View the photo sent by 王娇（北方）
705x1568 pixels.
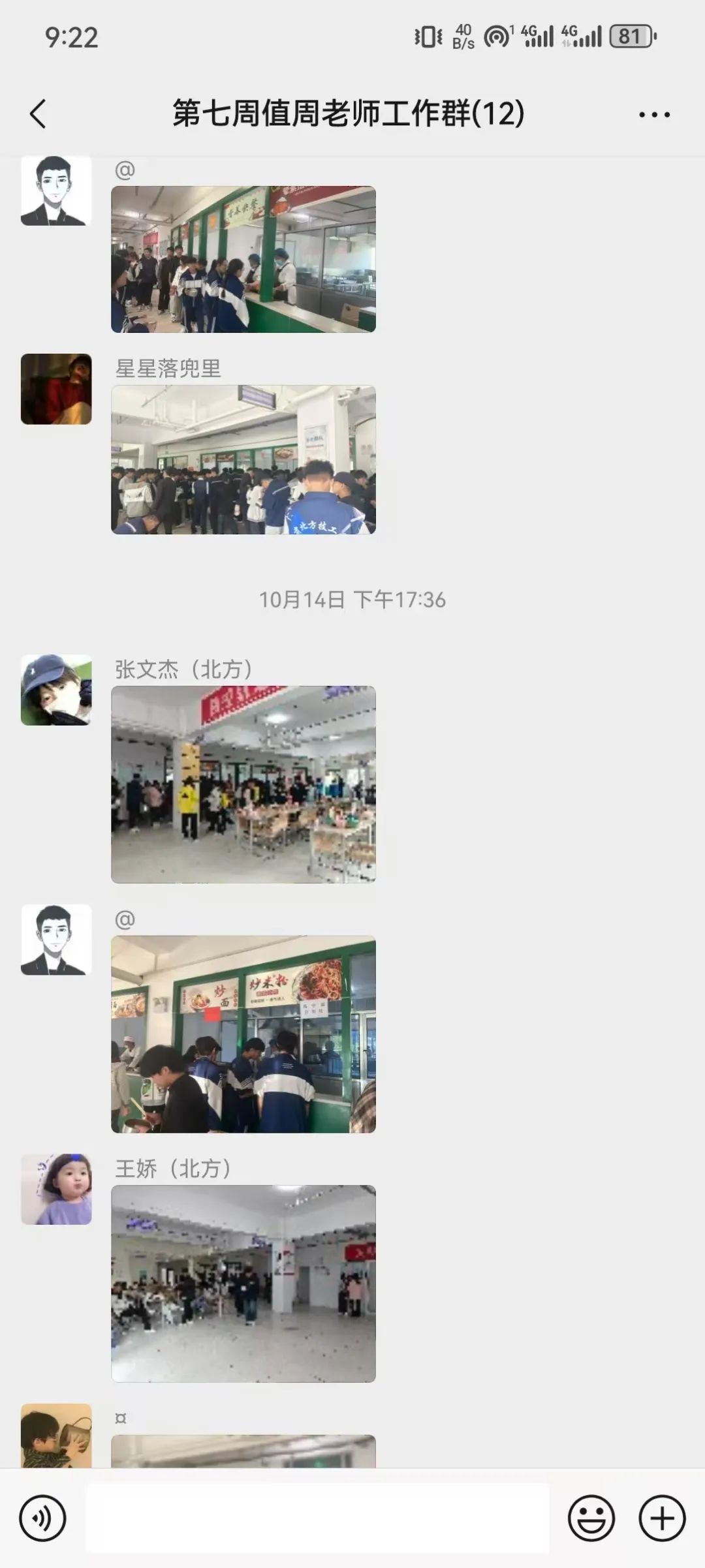pyautogui.click(x=243, y=1284)
